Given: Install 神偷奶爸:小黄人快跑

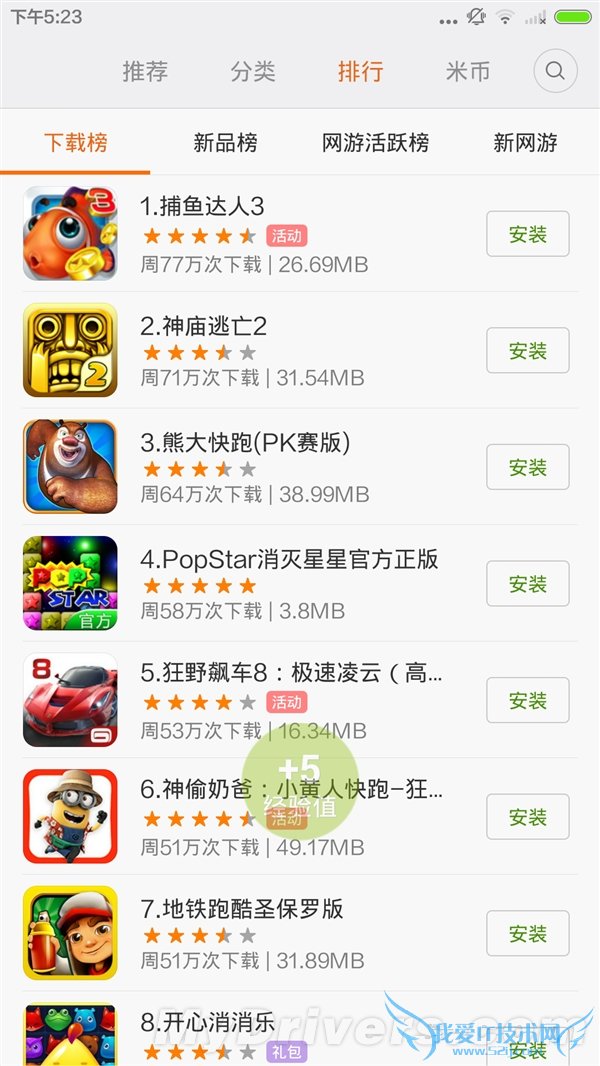Looking at the screenshot, I should 527,817.
